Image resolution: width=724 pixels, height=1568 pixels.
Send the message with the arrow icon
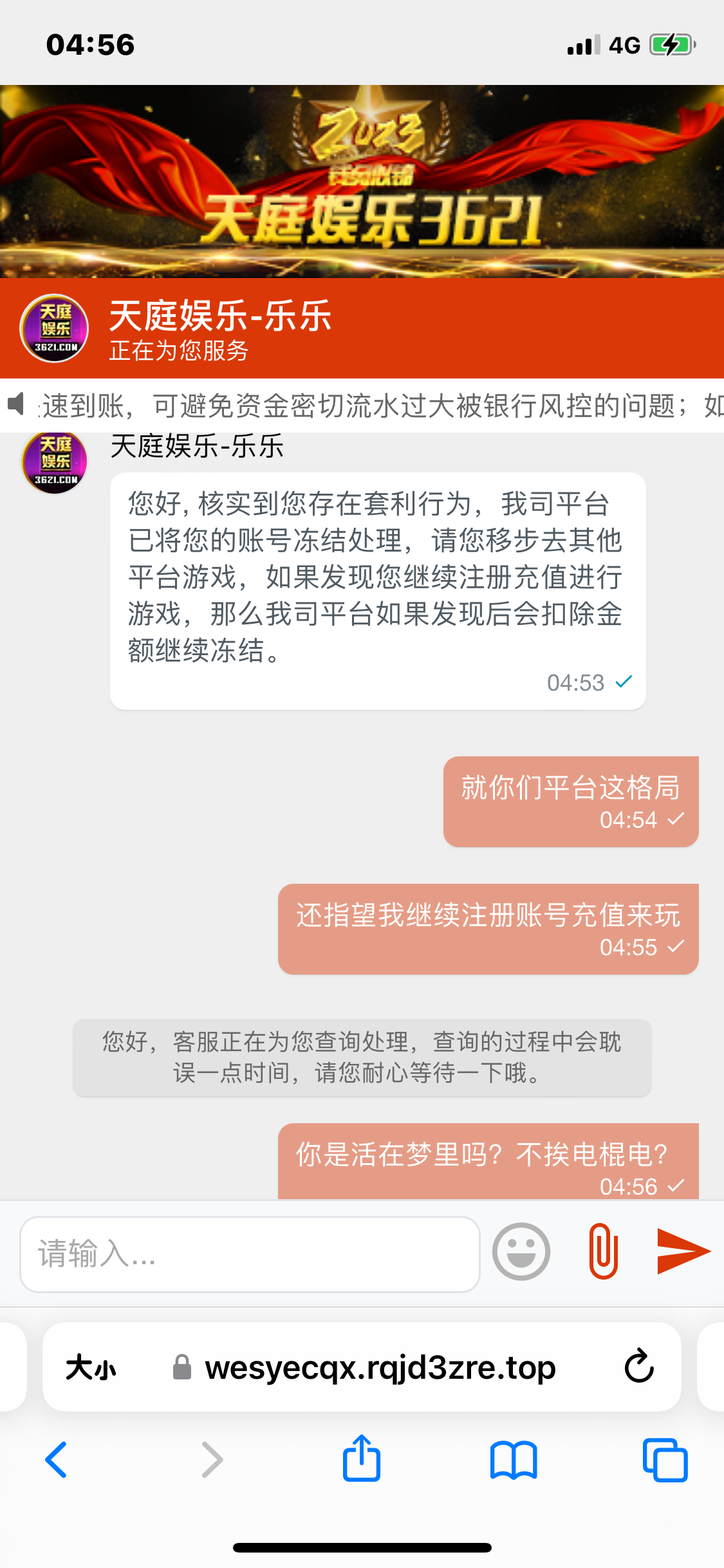tap(682, 1251)
